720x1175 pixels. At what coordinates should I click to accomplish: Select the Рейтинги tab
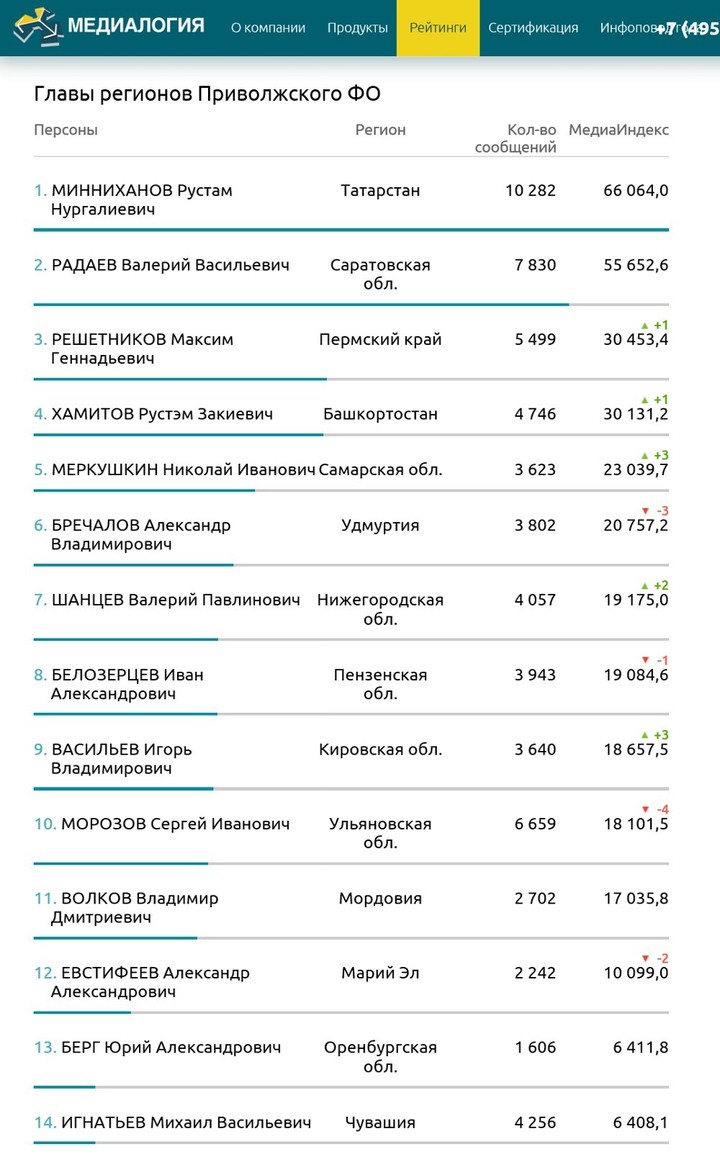438,28
